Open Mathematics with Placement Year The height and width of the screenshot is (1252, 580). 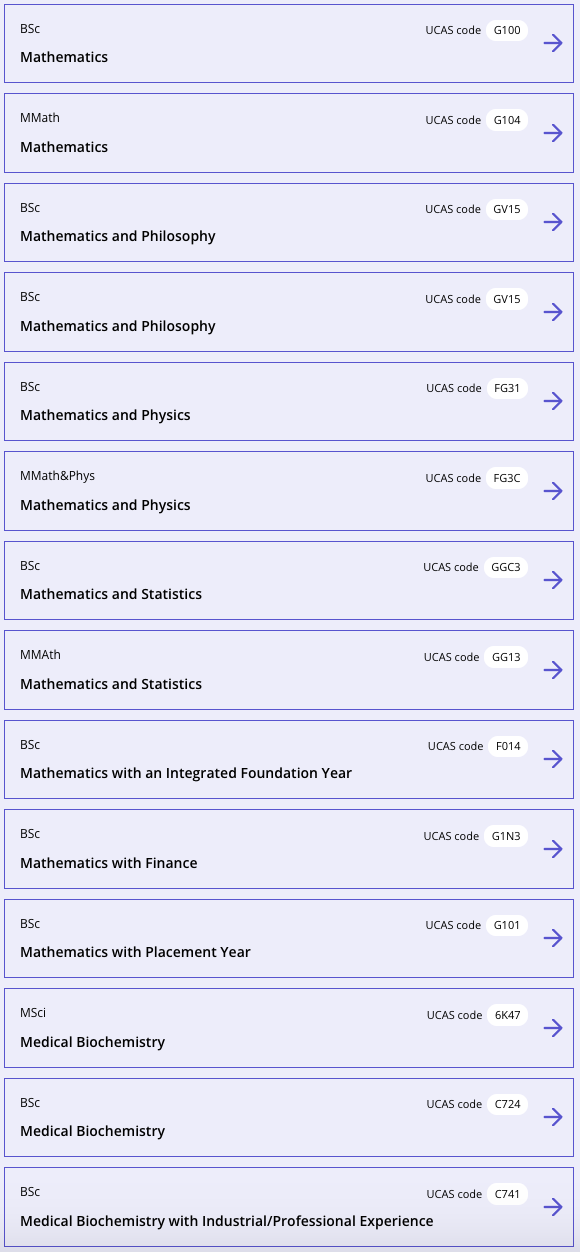(x=289, y=938)
